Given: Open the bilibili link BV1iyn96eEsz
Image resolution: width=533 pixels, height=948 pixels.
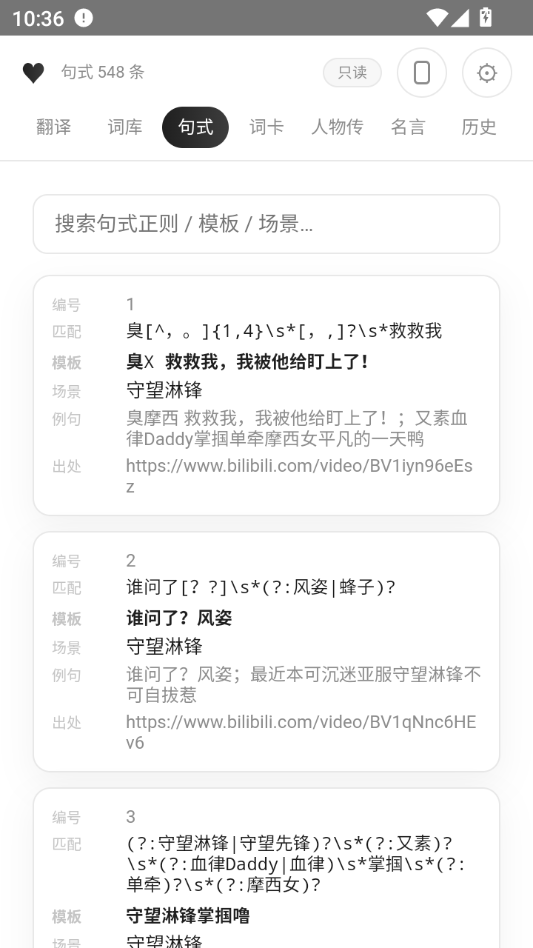Looking at the screenshot, I should (x=299, y=476).
